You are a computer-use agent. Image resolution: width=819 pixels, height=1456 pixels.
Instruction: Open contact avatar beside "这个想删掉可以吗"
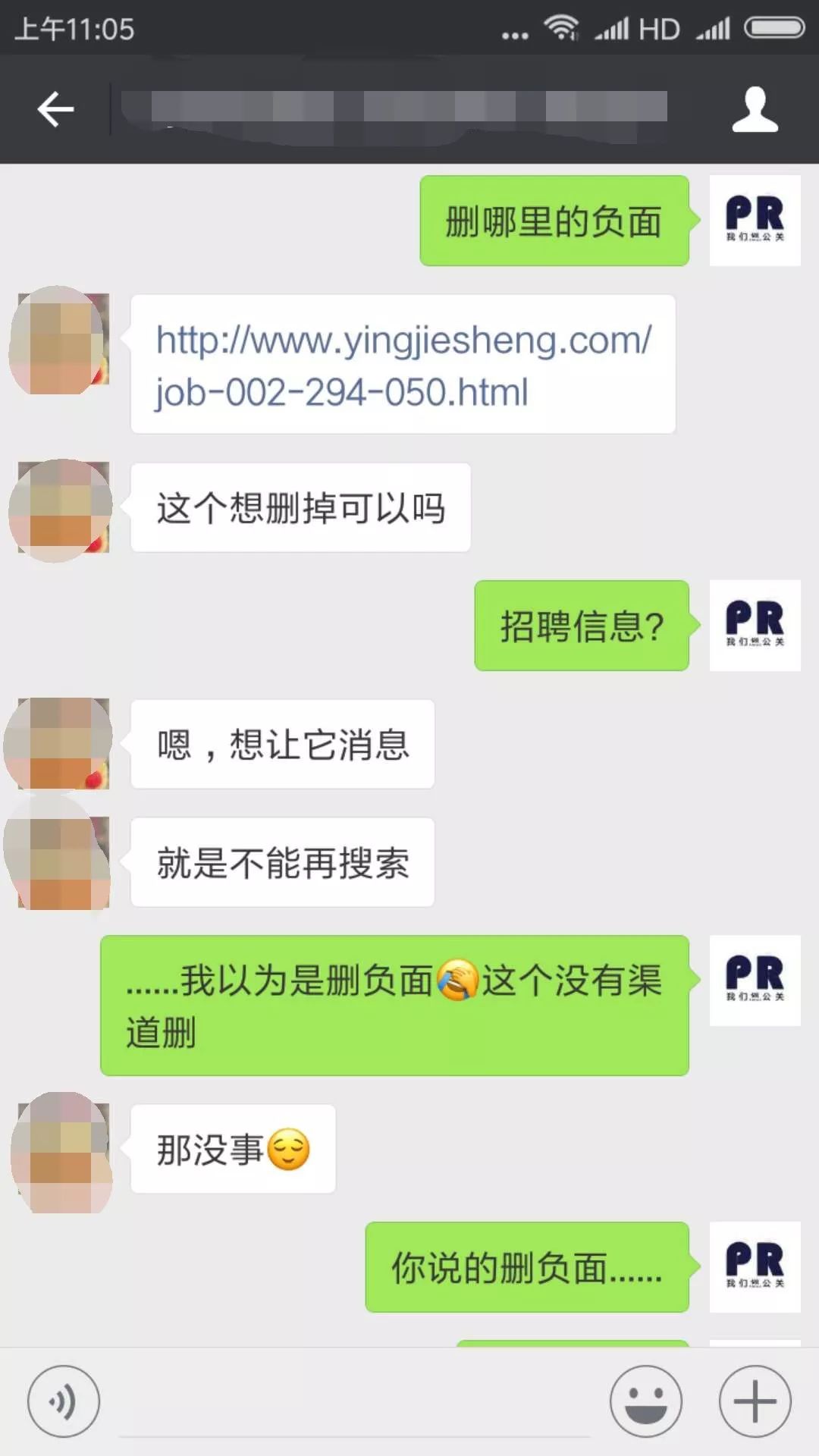62,508
